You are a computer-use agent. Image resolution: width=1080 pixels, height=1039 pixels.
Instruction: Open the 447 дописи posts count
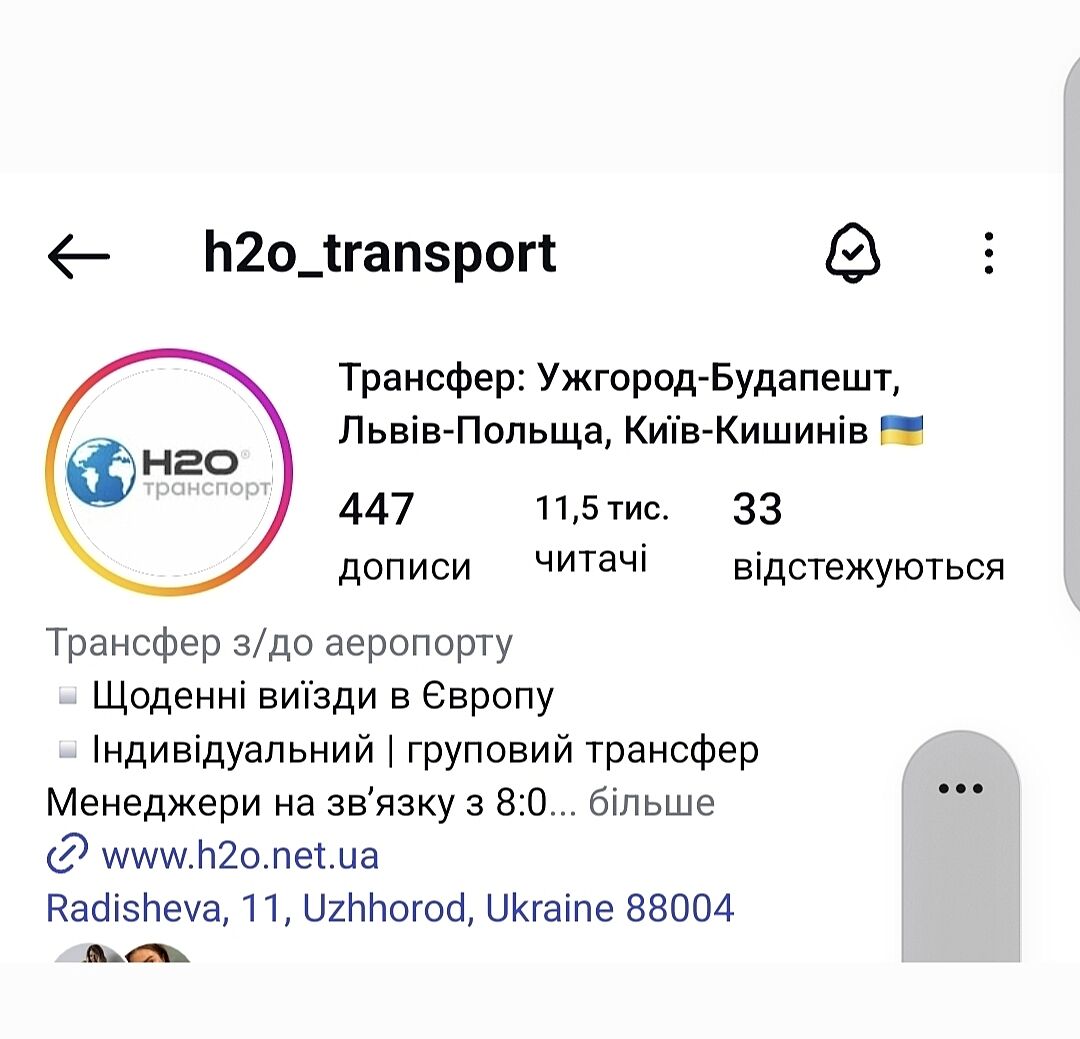click(x=403, y=536)
